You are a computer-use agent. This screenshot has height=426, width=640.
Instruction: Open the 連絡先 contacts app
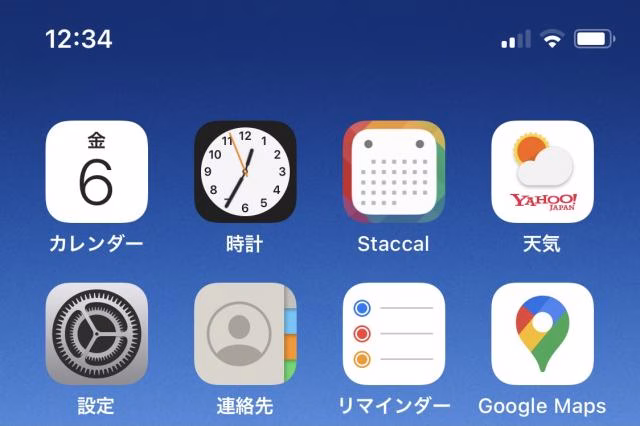click(245, 334)
